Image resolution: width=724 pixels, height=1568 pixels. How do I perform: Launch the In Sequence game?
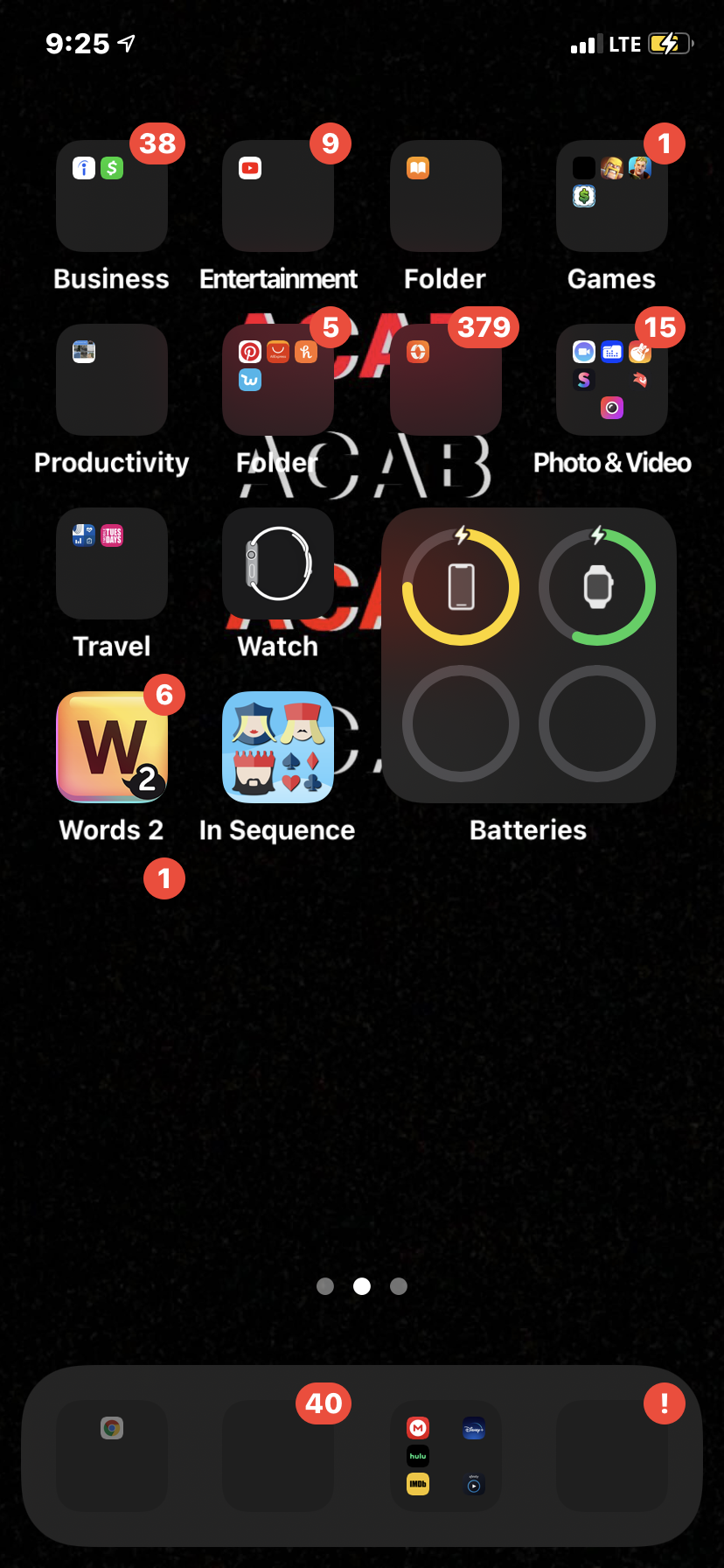click(x=278, y=747)
